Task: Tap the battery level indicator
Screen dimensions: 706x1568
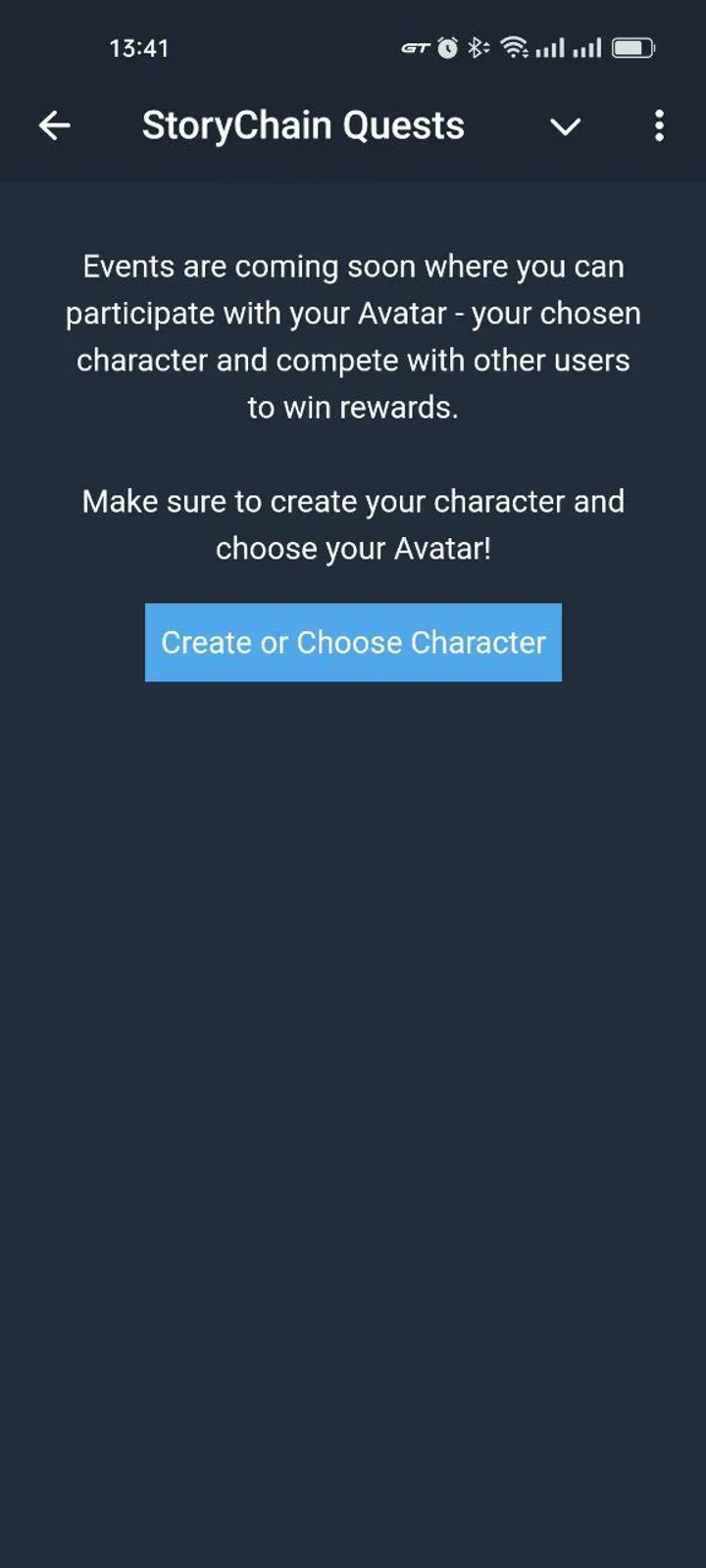Action: tap(633, 46)
